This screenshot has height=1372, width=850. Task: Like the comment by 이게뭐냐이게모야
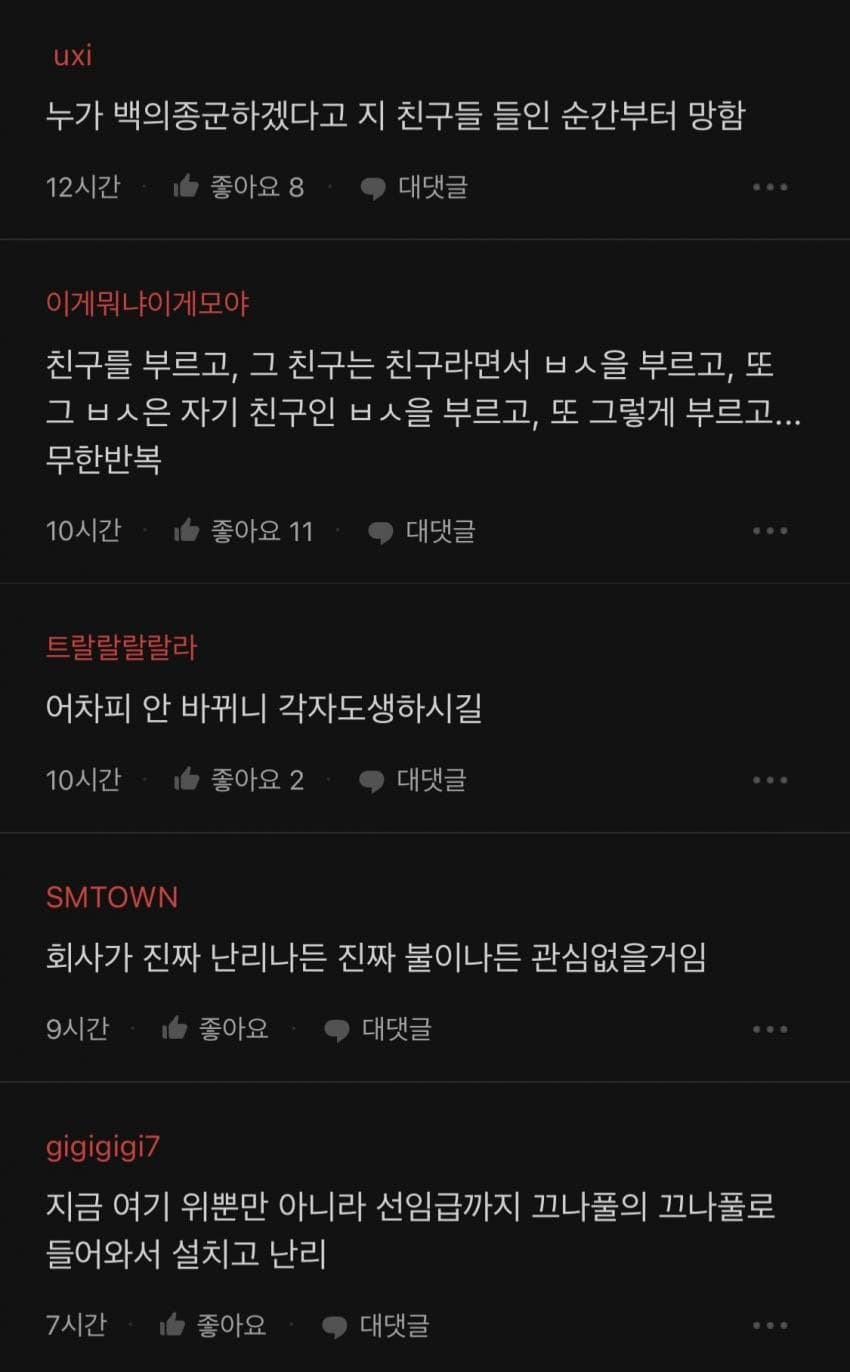tap(243, 531)
